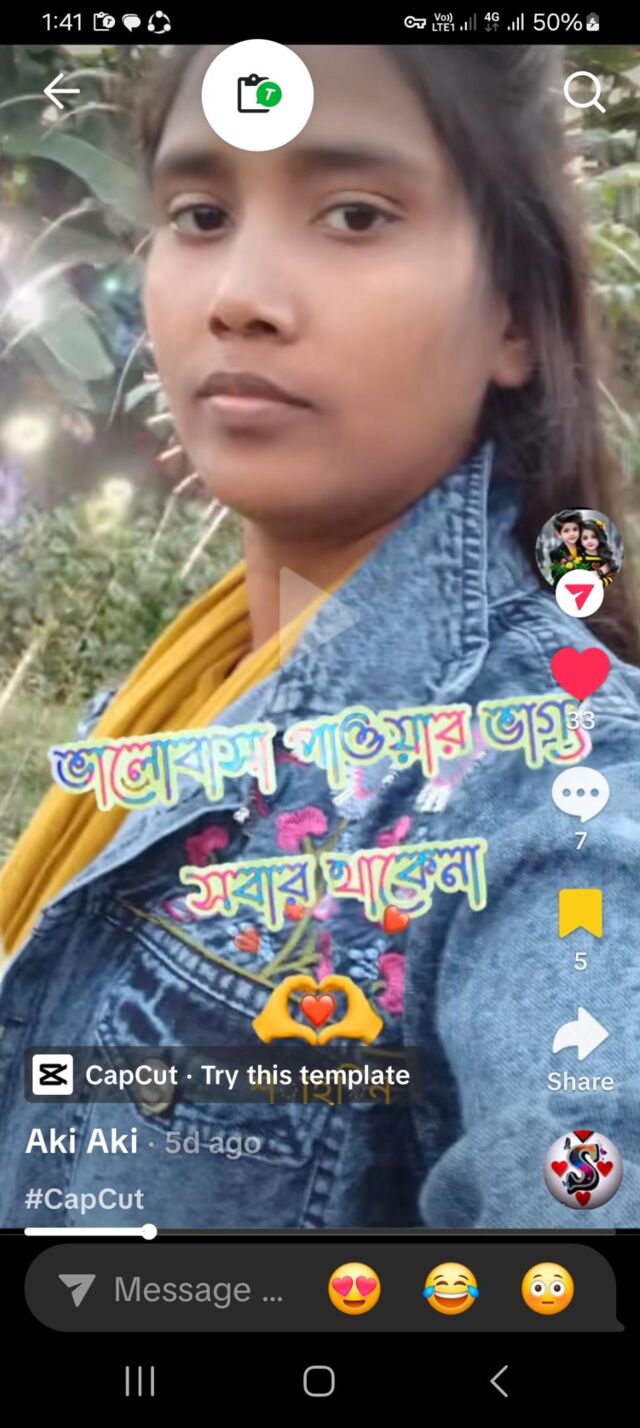This screenshot has height=1428, width=640.
Task: Open the spinning sound disc
Action: 583,1170
